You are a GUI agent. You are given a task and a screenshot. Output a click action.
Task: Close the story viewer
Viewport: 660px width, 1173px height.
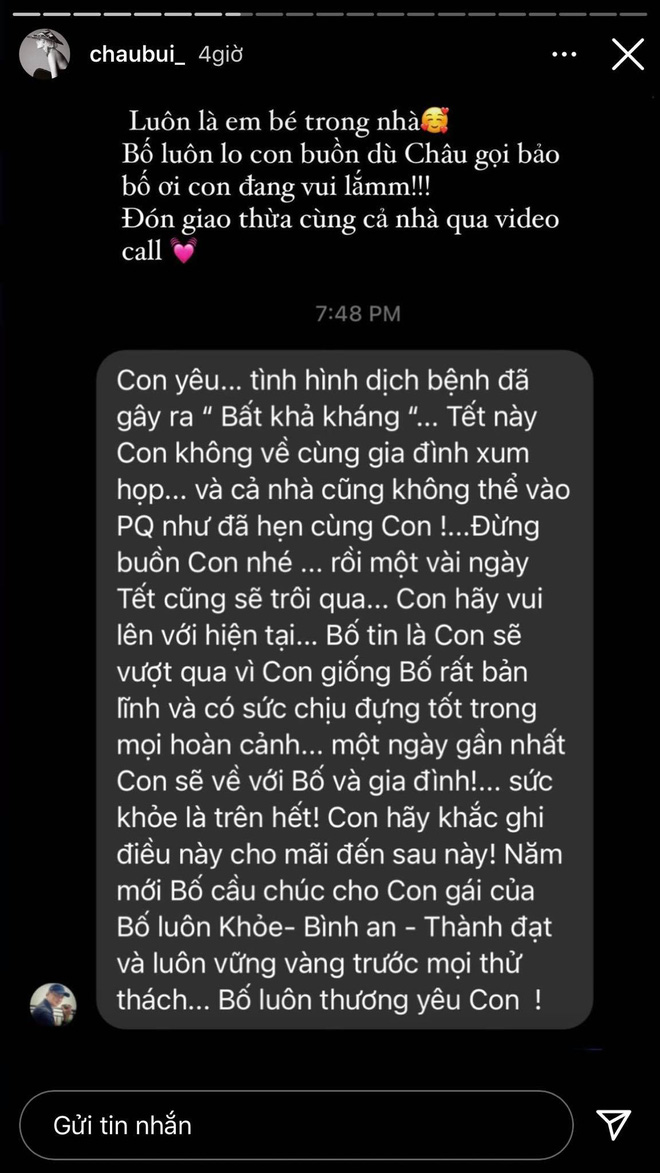(x=627, y=54)
